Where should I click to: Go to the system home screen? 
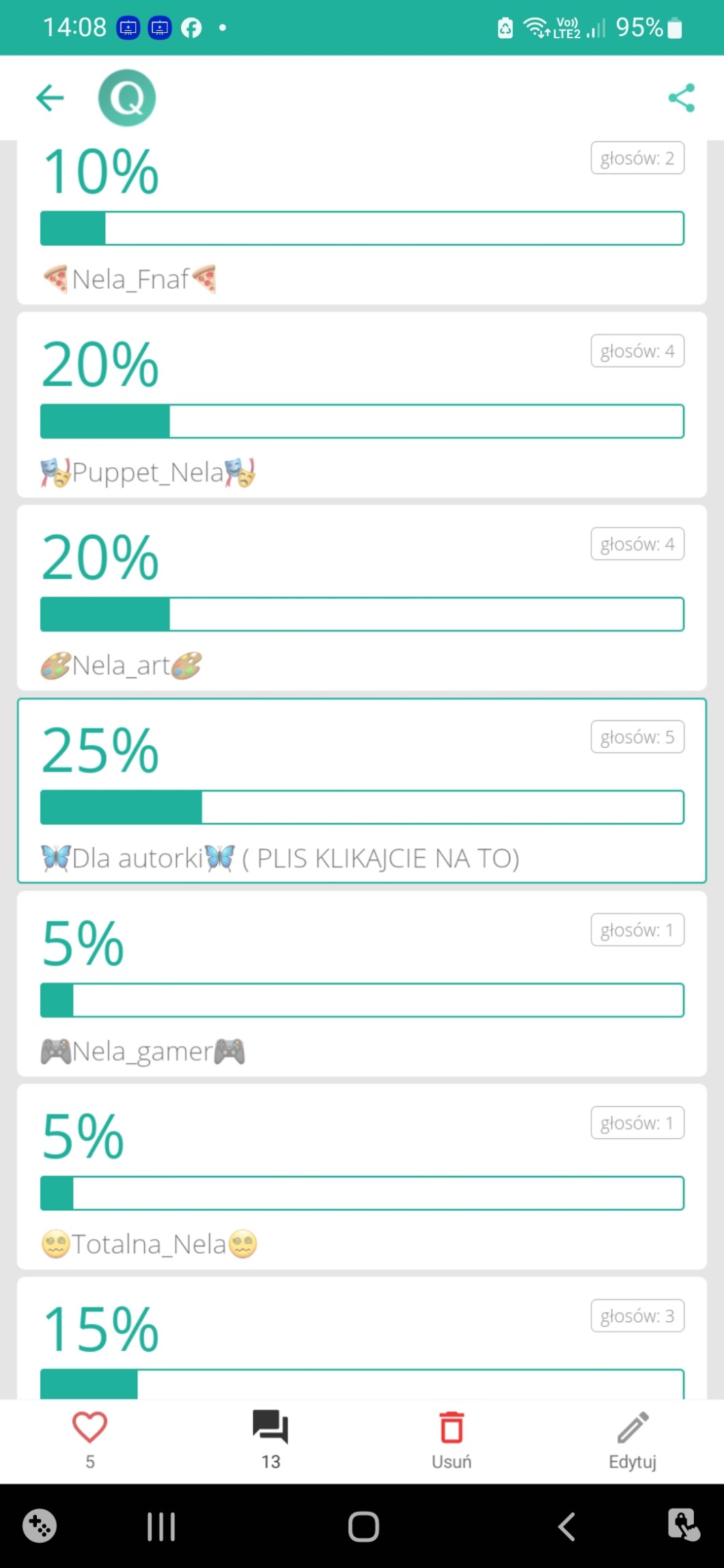(x=363, y=1526)
